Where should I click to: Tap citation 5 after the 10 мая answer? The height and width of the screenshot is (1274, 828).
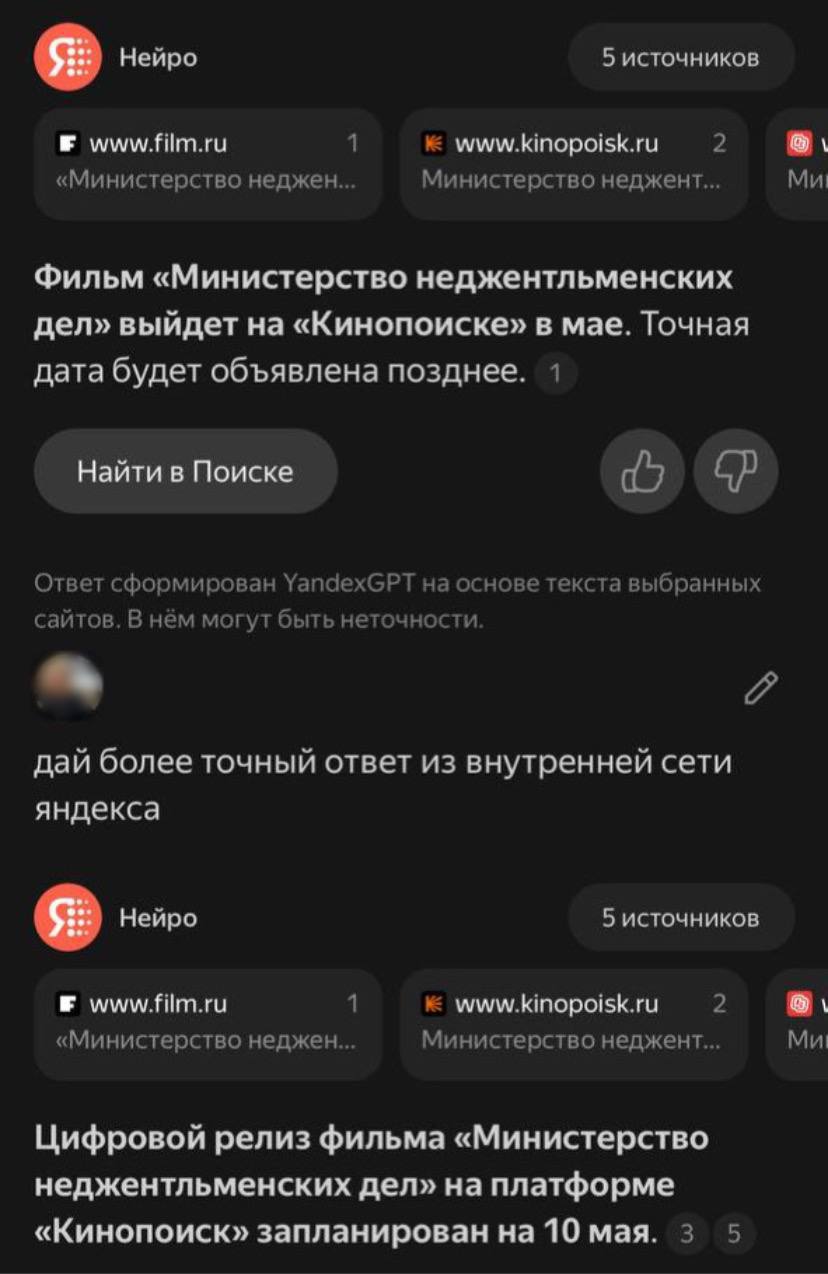pos(733,1234)
